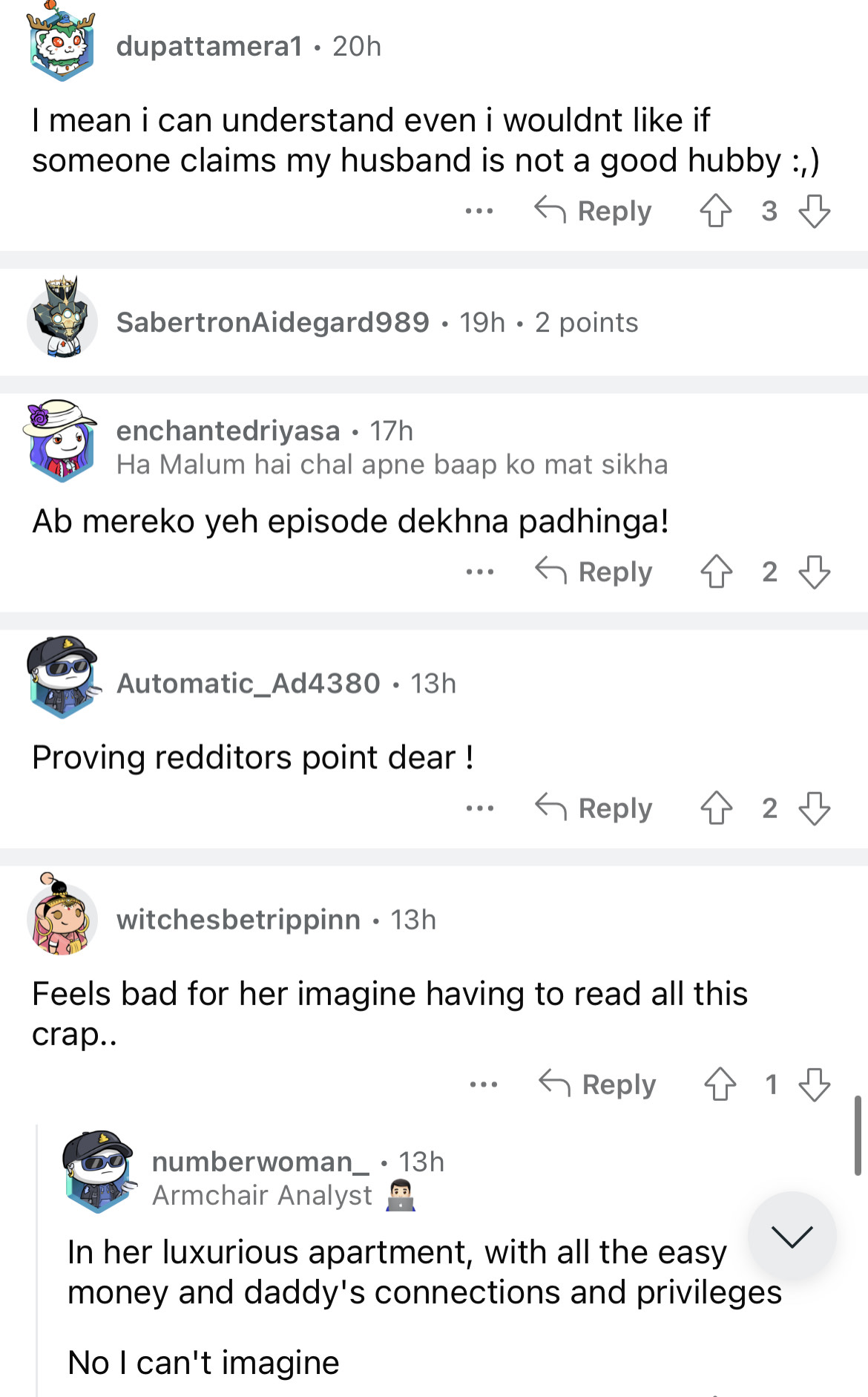868x1397 pixels.
Task: Open more options on Automatic_Ad4380's comment
Action: (x=480, y=808)
